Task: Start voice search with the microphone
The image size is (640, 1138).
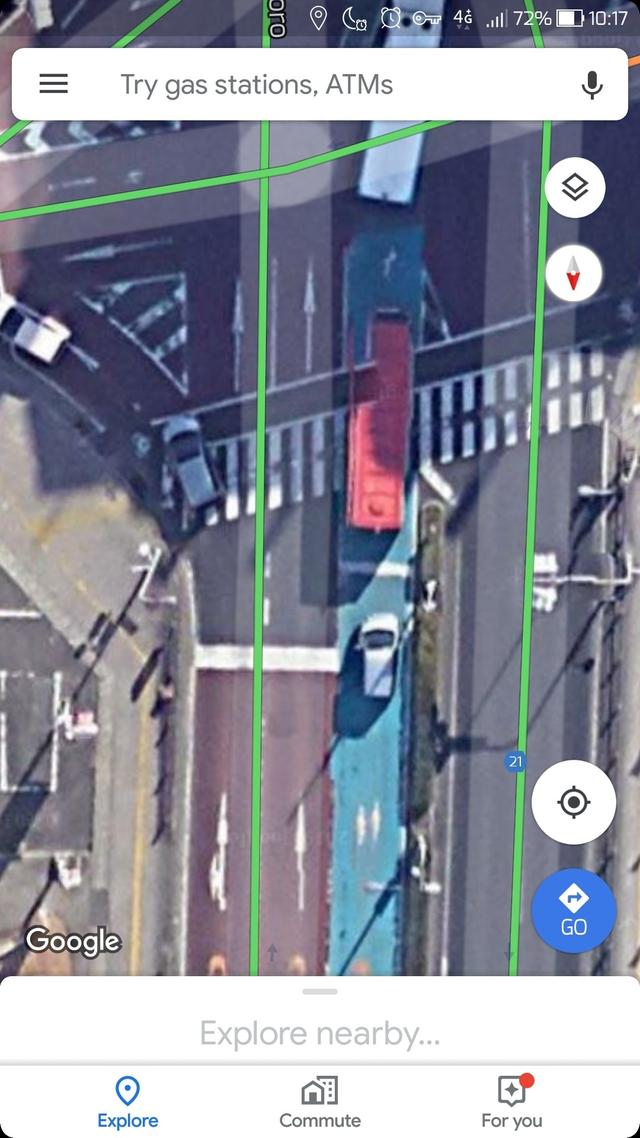Action: click(592, 85)
